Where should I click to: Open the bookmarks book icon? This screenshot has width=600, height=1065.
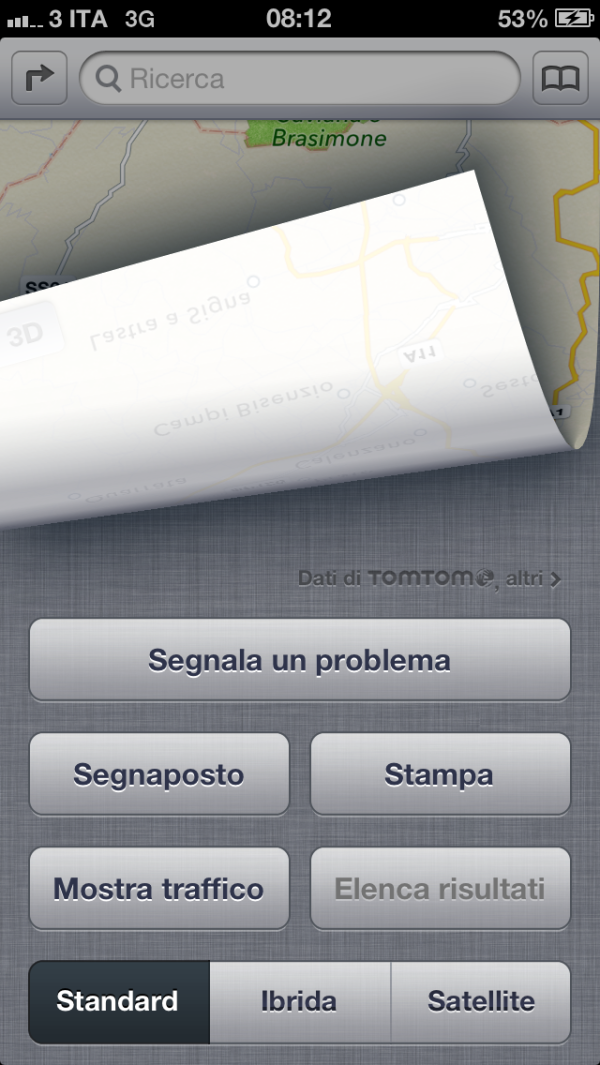click(561, 79)
